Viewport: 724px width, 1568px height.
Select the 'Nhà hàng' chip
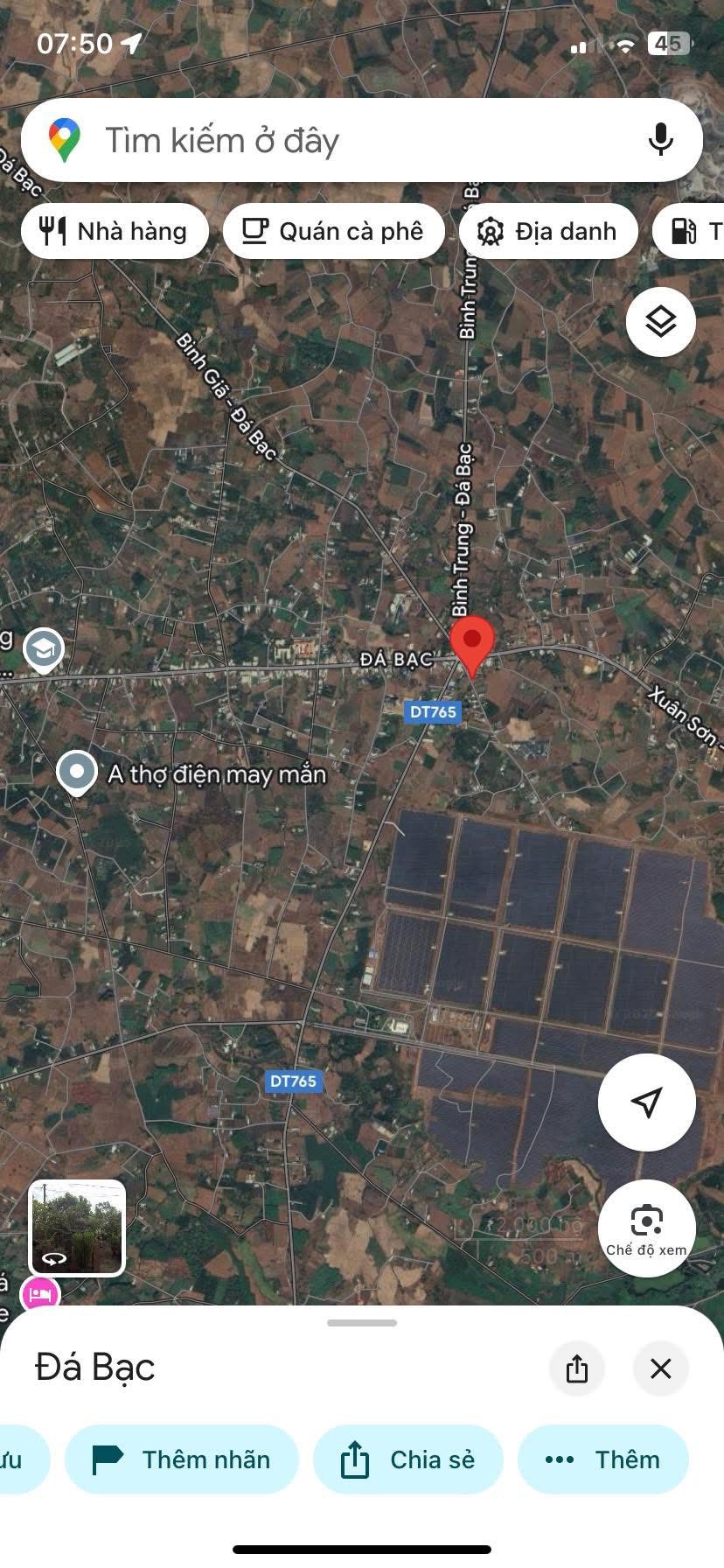115,231
